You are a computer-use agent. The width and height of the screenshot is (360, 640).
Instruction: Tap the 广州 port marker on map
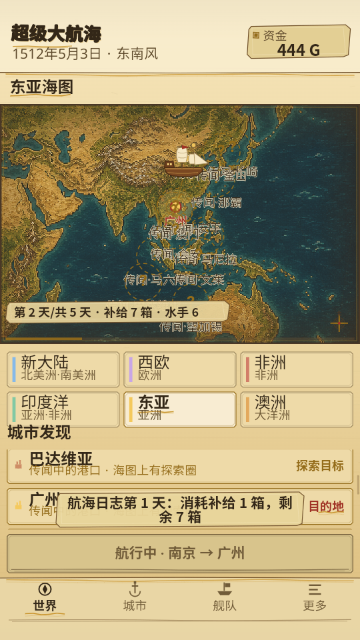[x=176, y=208]
